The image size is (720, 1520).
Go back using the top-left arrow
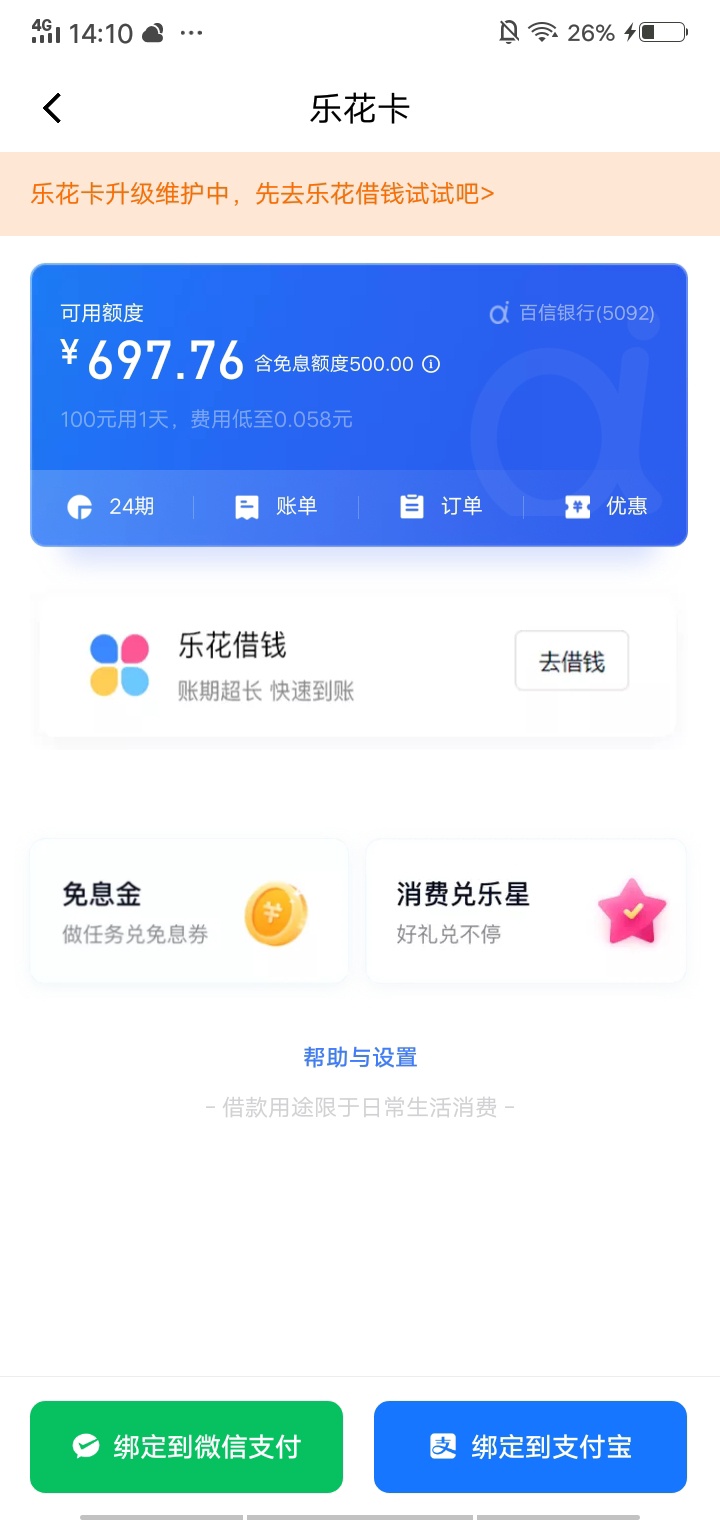coord(52,108)
